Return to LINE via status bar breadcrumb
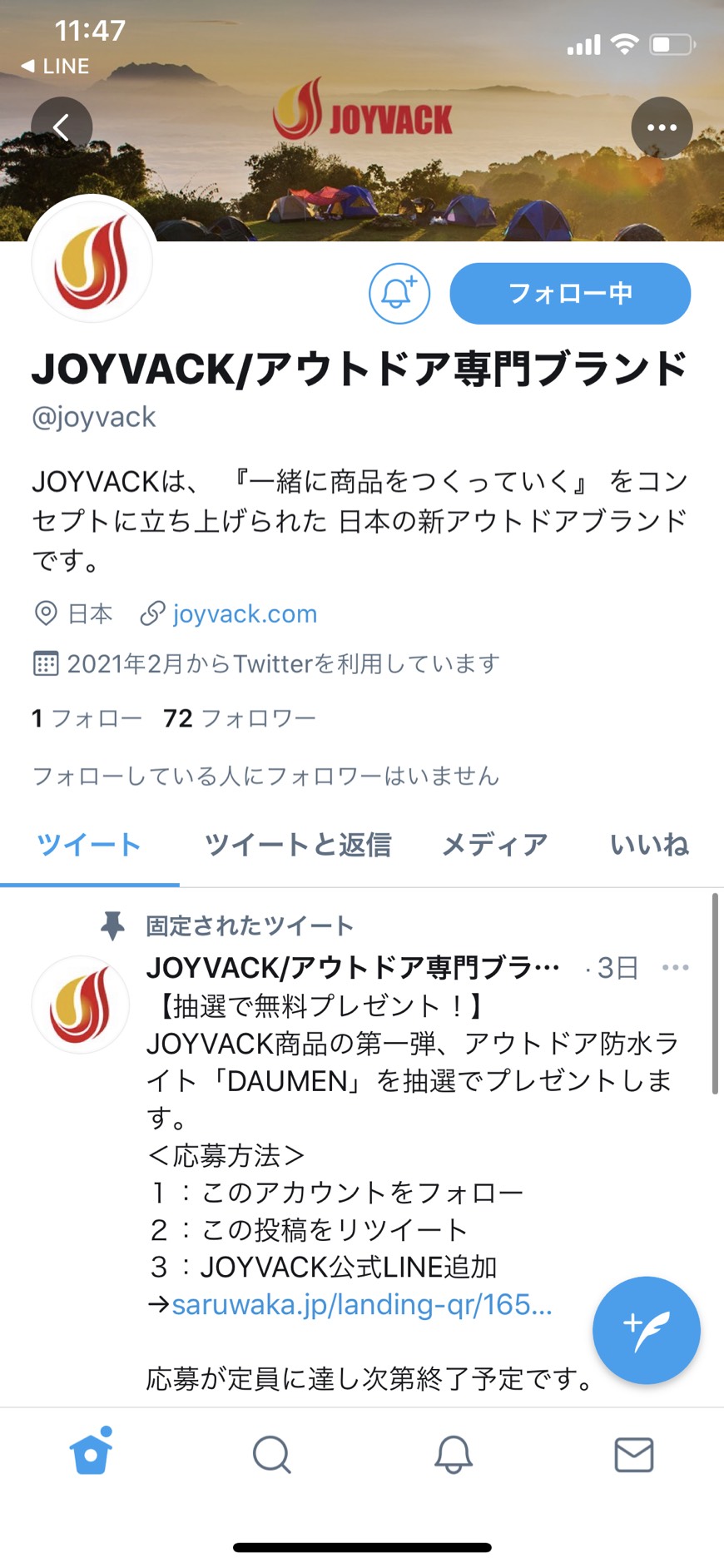Image resolution: width=724 pixels, height=1568 pixels. (56, 66)
